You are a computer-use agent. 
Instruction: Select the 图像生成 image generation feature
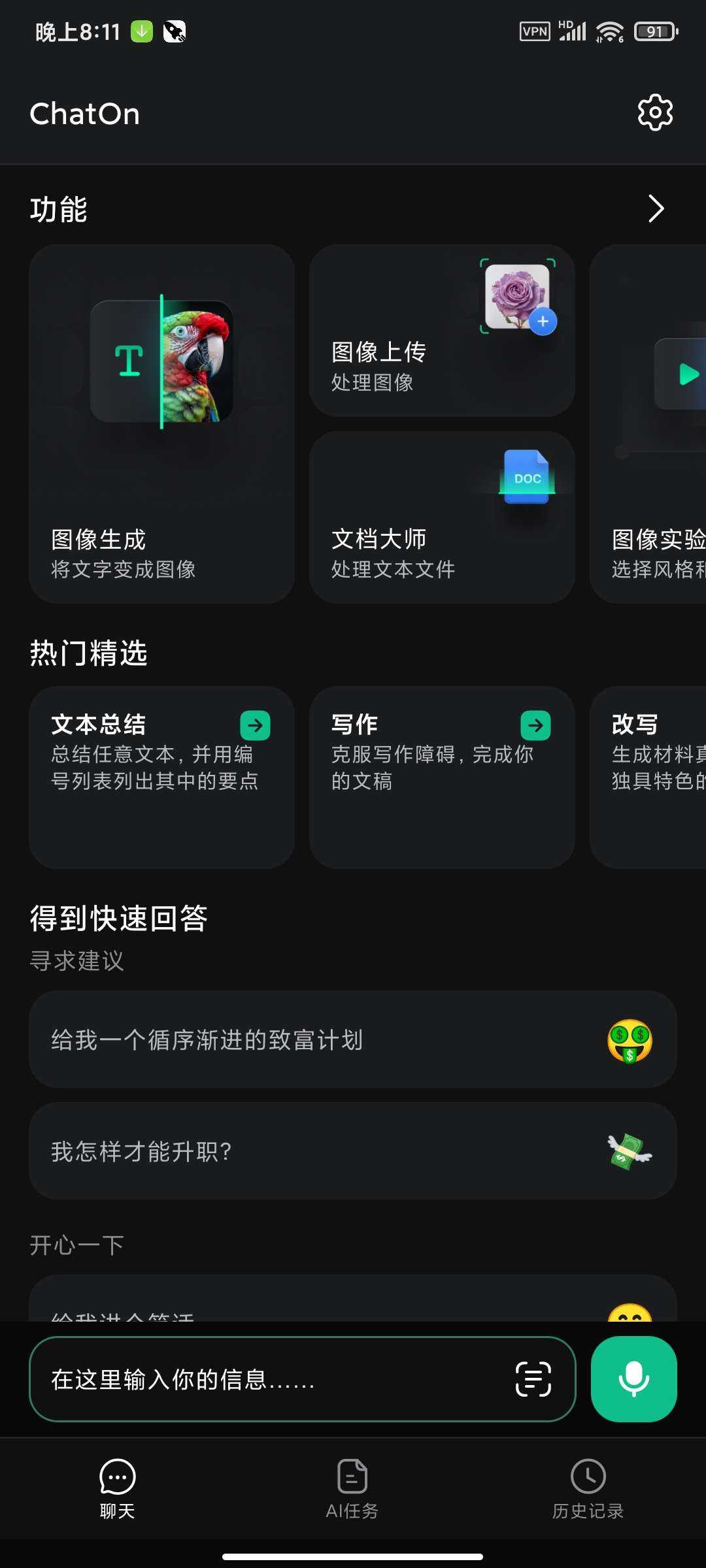point(161,423)
